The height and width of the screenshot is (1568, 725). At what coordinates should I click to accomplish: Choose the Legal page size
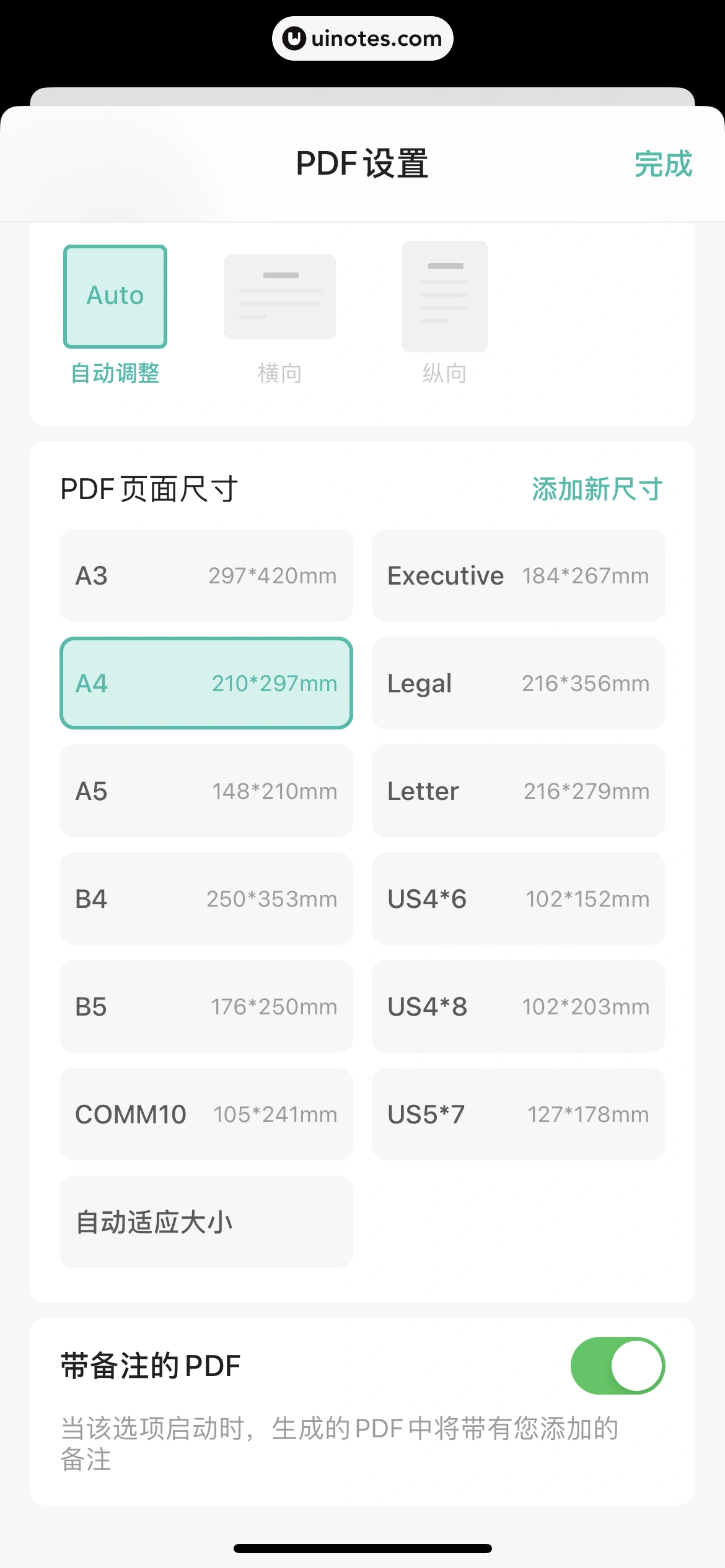point(519,683)
